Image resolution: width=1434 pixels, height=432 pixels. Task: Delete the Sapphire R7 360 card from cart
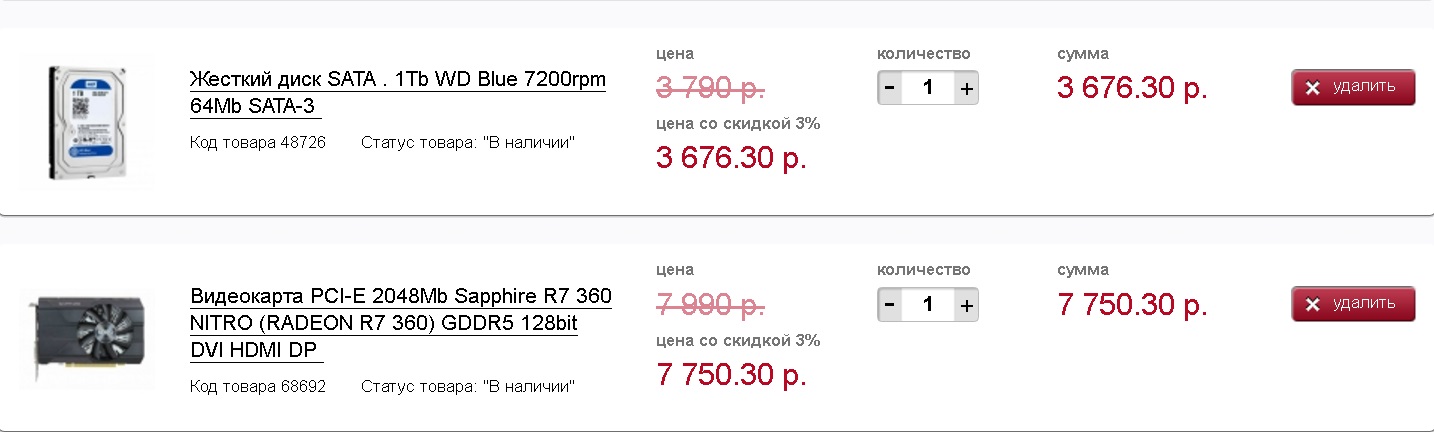tap(1352, 304)
